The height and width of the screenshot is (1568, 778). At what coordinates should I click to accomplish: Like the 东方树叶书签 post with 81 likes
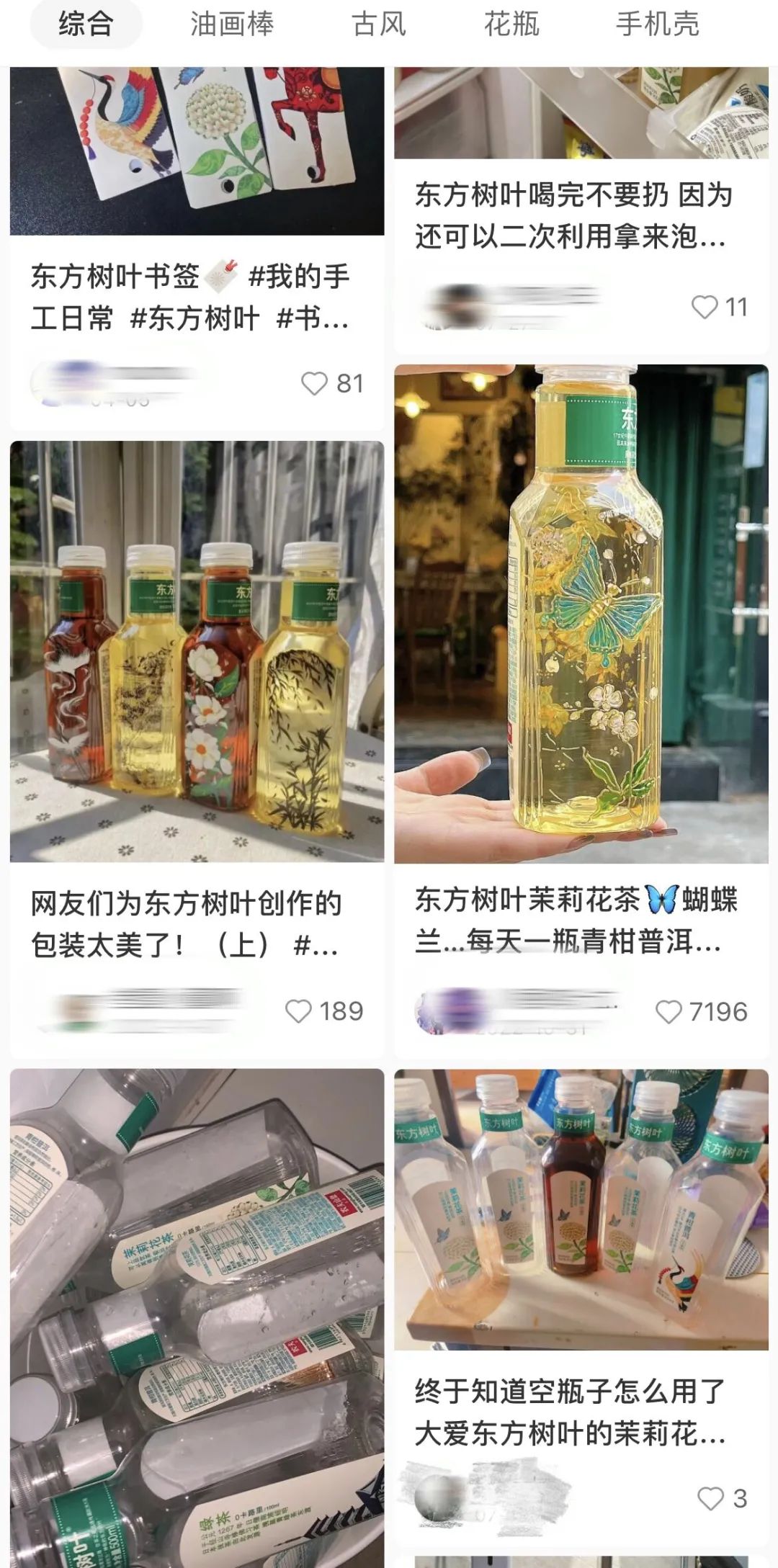pyautogui.click(x=315, y=383)
